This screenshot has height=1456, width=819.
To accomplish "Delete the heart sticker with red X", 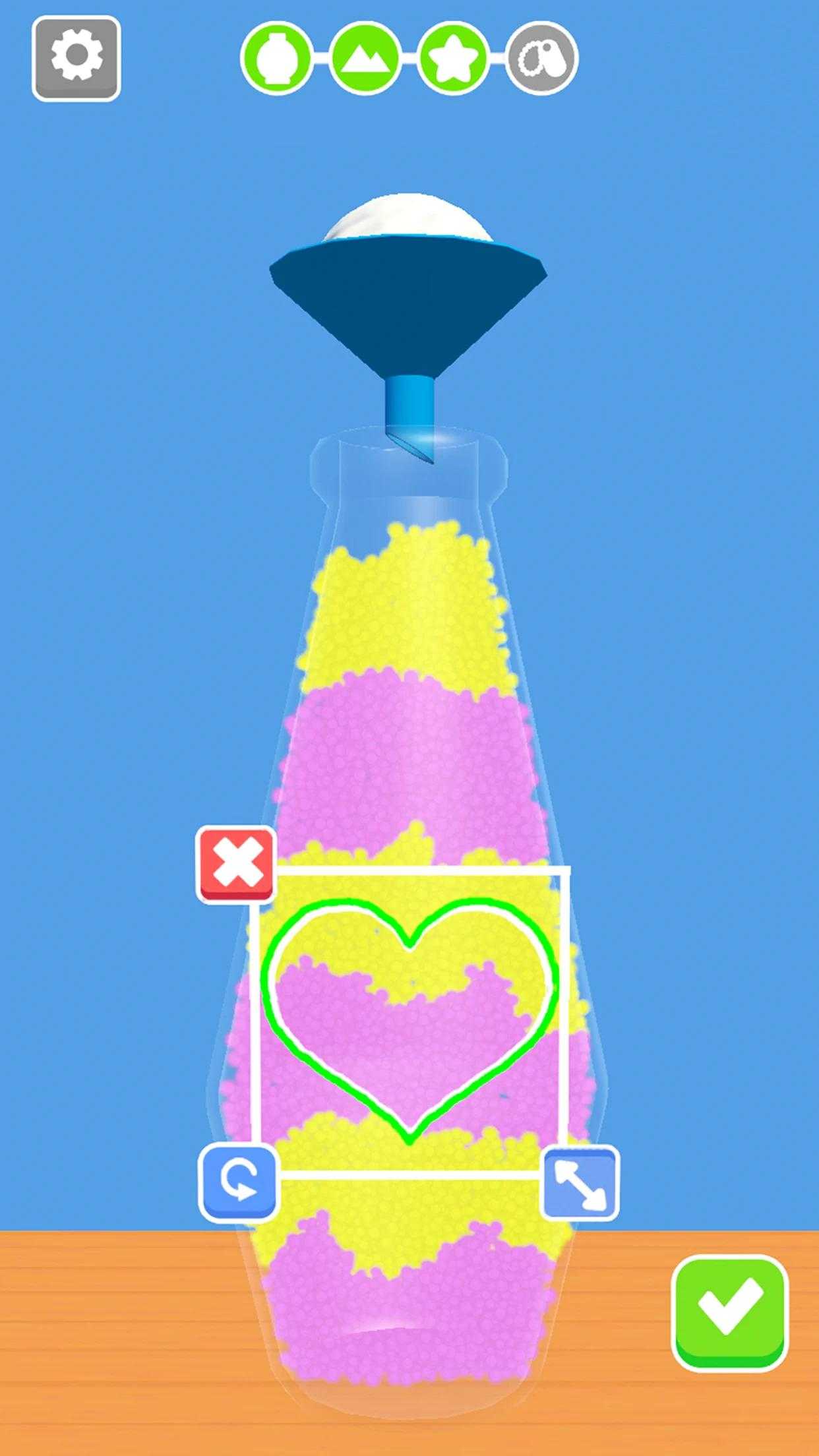I will (236, 864).
